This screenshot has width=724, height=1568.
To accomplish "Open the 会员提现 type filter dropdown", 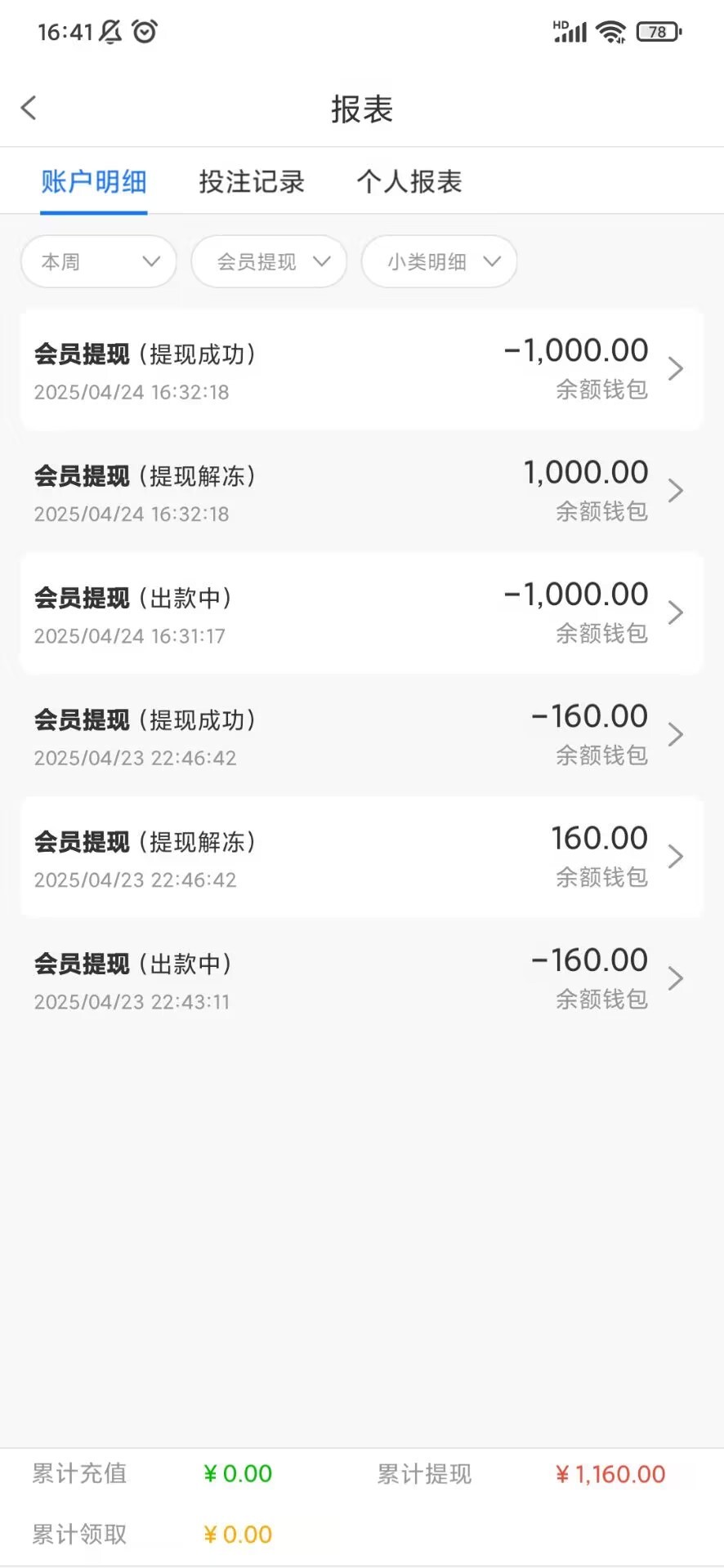I will point(270,261).
